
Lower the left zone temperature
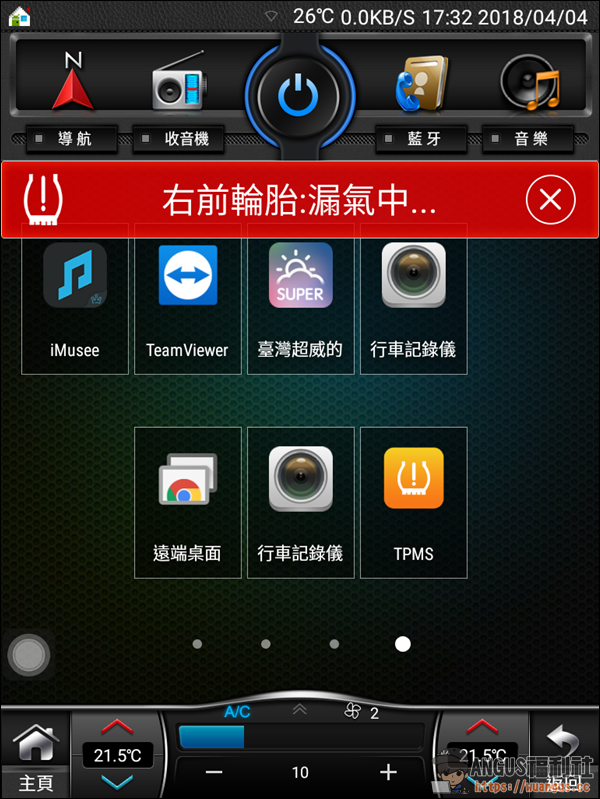117,782
